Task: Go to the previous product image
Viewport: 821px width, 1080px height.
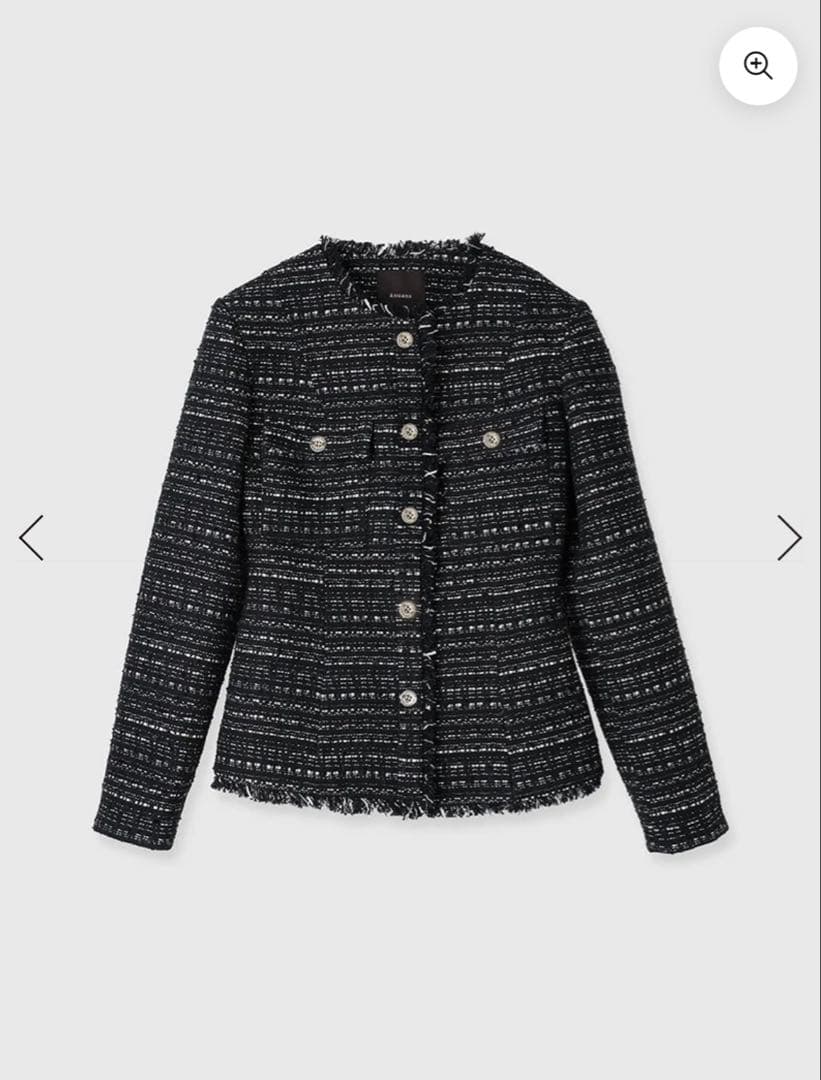Action: (31, 538)
